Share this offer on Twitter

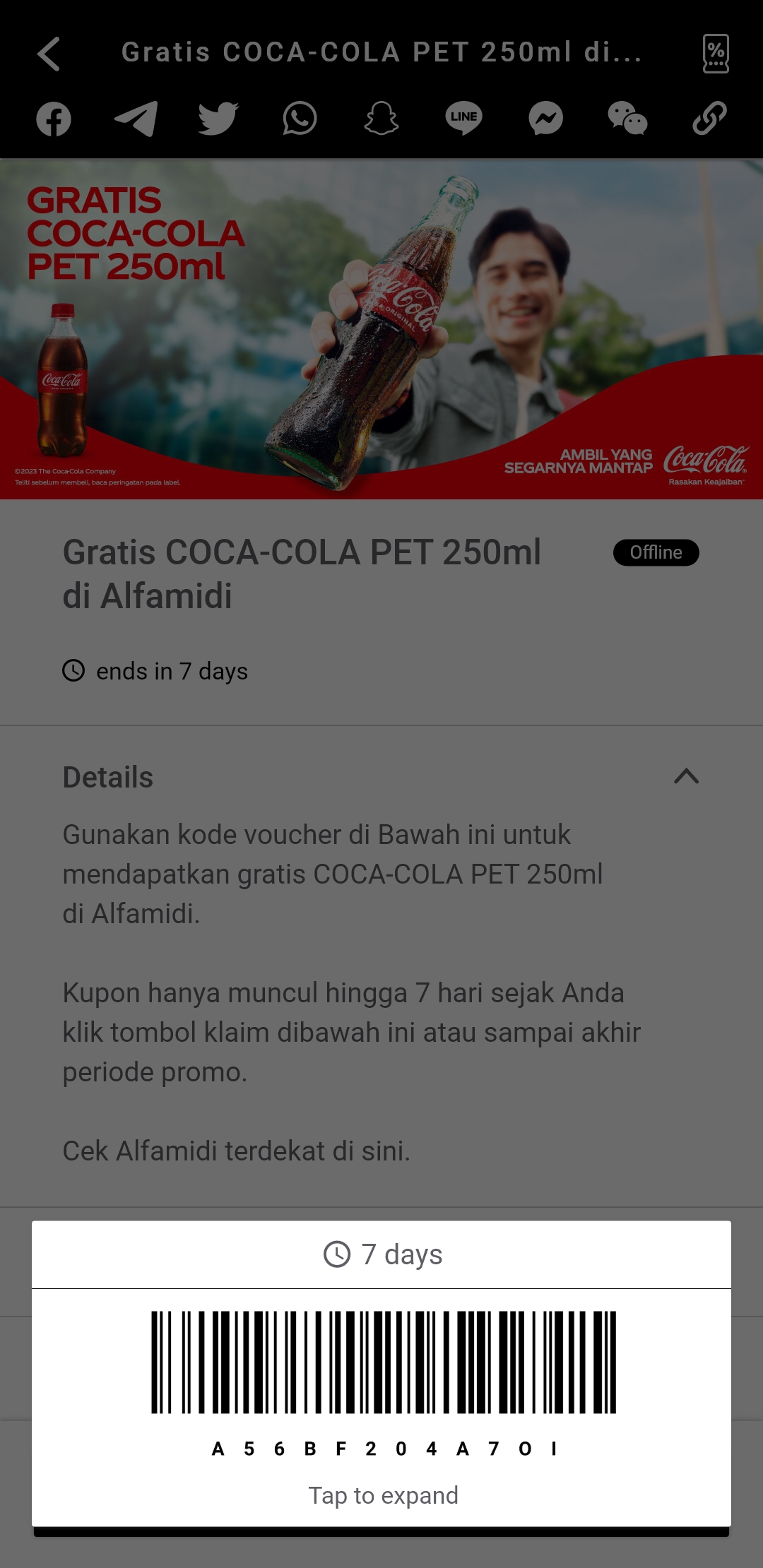click(218, 119)
